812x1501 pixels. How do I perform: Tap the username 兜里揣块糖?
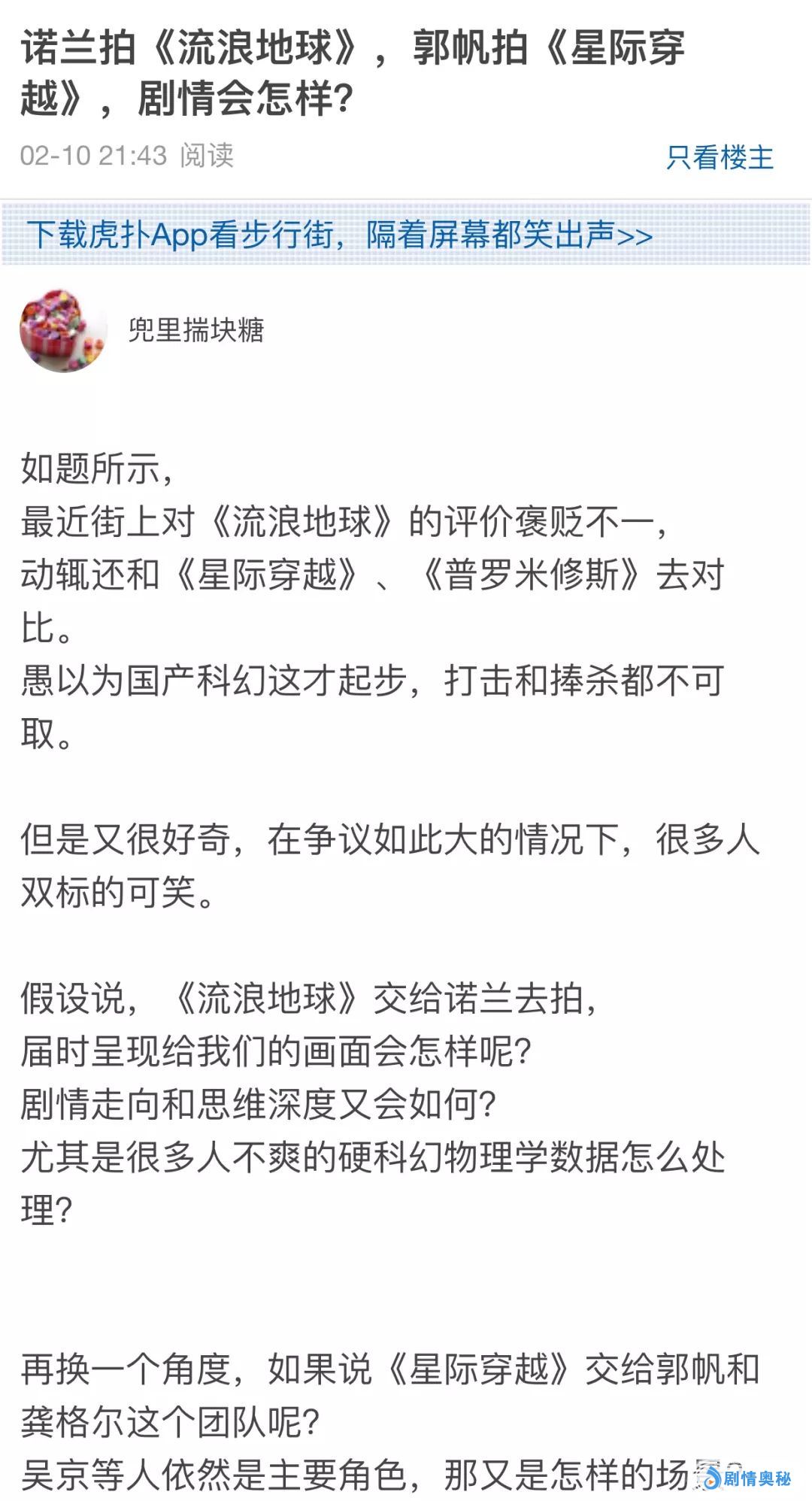tap(196, 330)
